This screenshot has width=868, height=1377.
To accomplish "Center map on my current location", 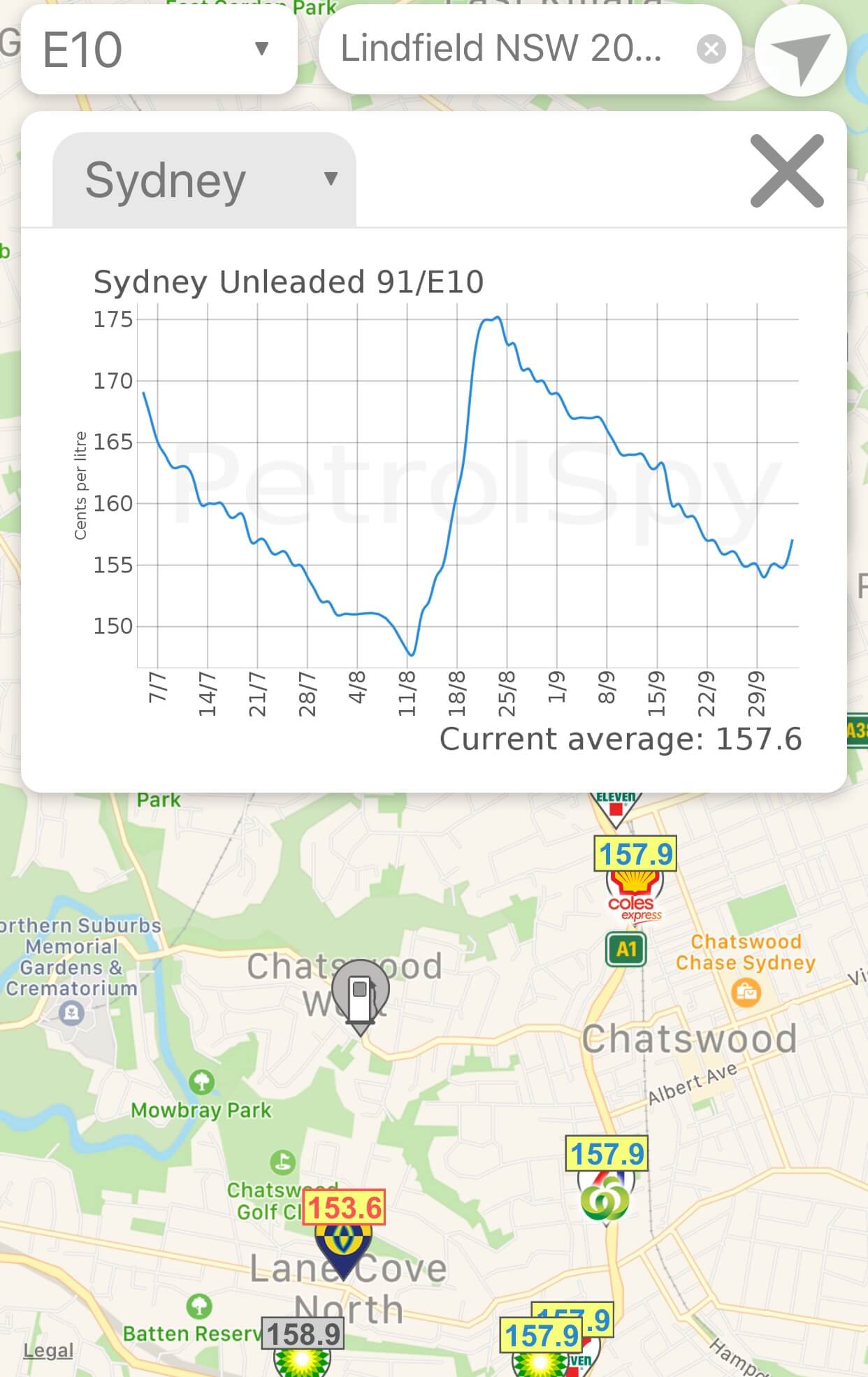I will coord(800,51).
